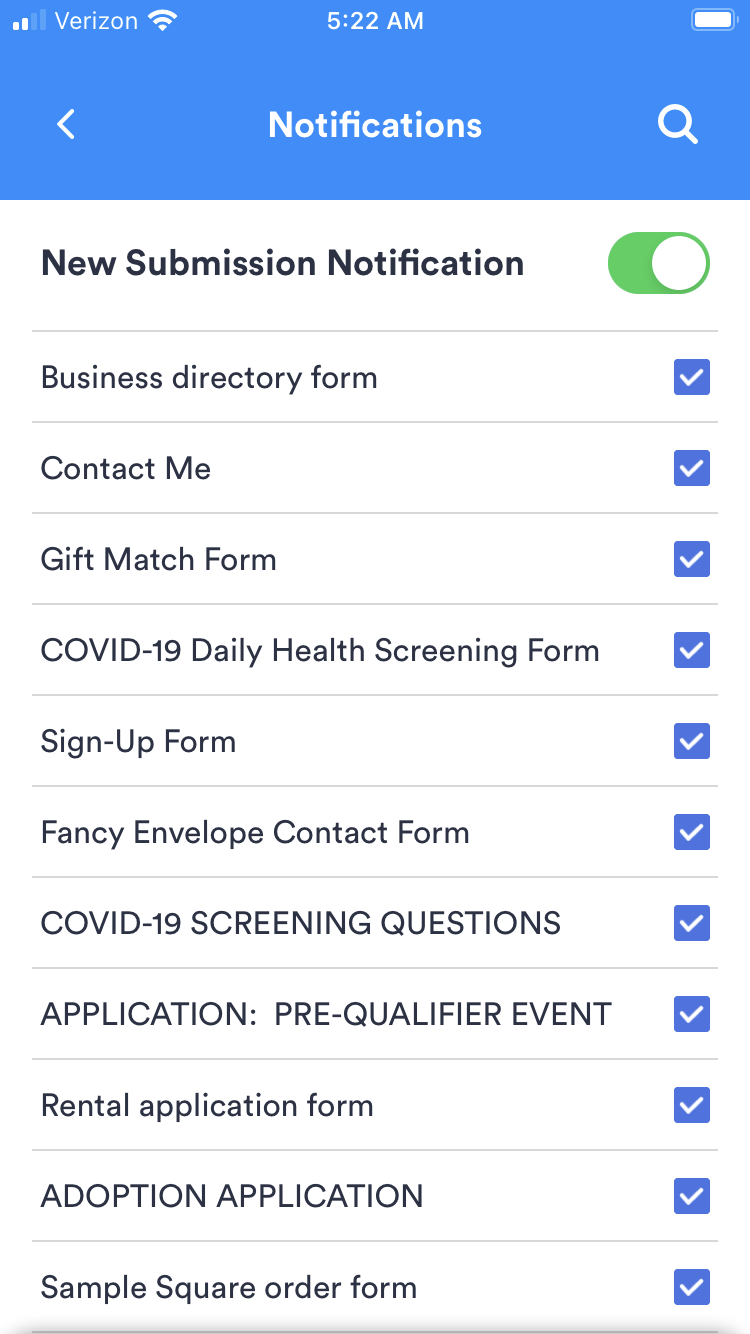Deselect COVID-19 SCREENING QUESTIONS checkbox
This screenshot has height=1334, width=750.
pos(691,923)
